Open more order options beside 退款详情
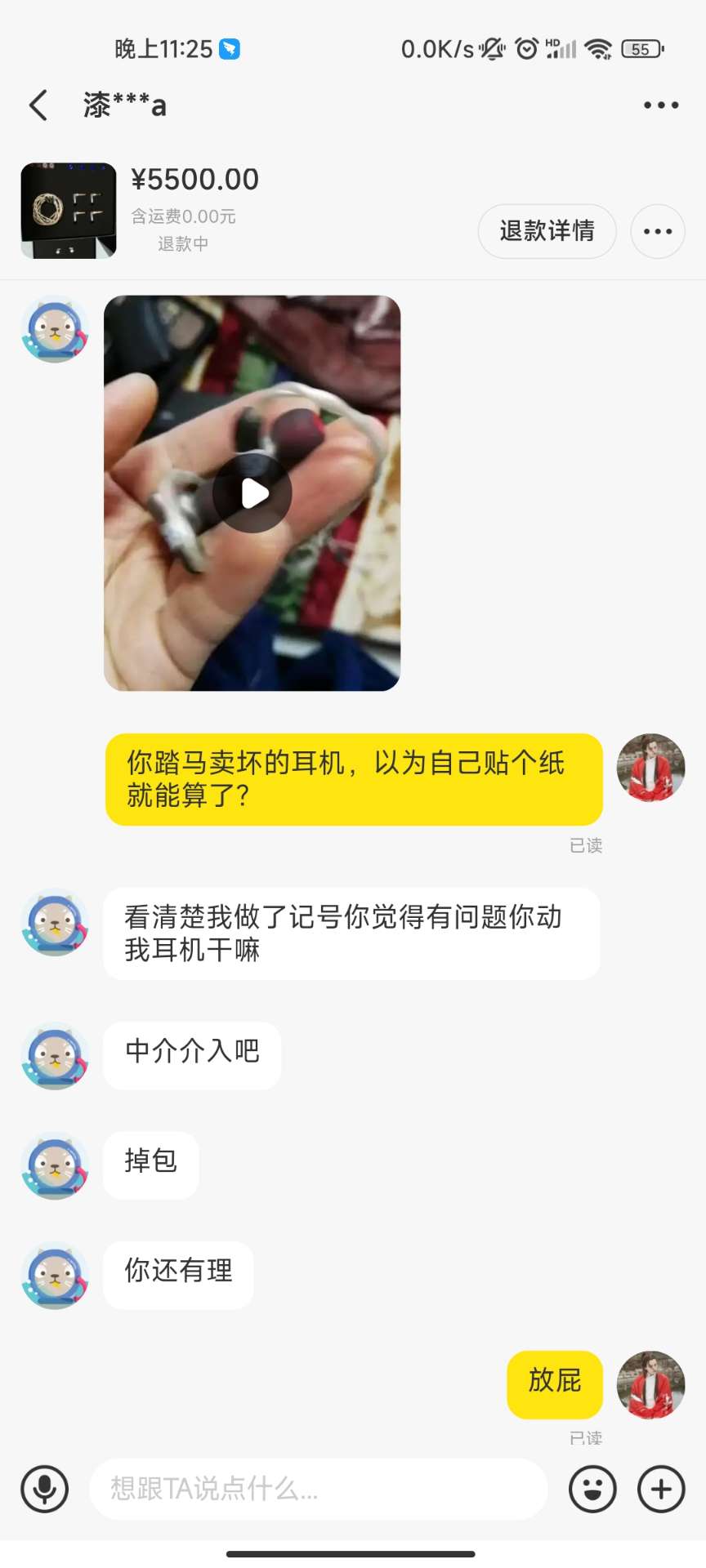Screen dimensions: 706x1568 (657, 231)
